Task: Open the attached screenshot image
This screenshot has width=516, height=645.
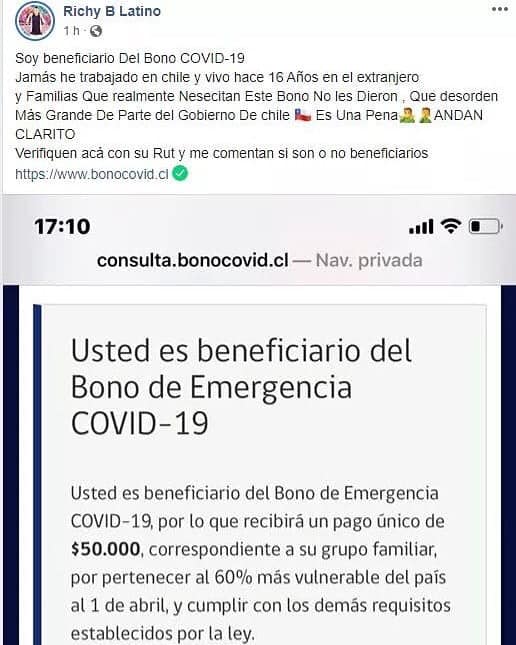Action: pyautogui.click(x=259, y=420)
